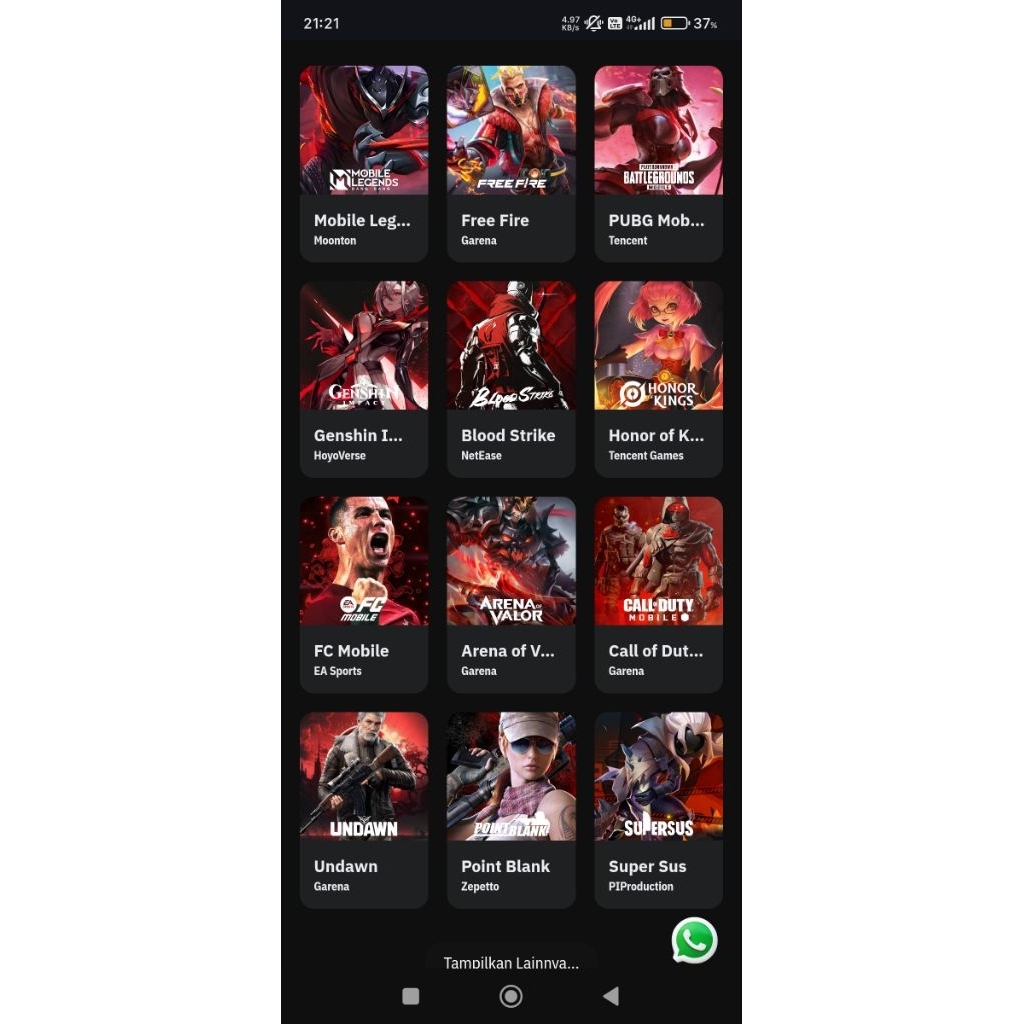Open the Mobile Legends game card
Image resolution: width=1024 pixels, height=1024 pixels.
pos(364,163)
